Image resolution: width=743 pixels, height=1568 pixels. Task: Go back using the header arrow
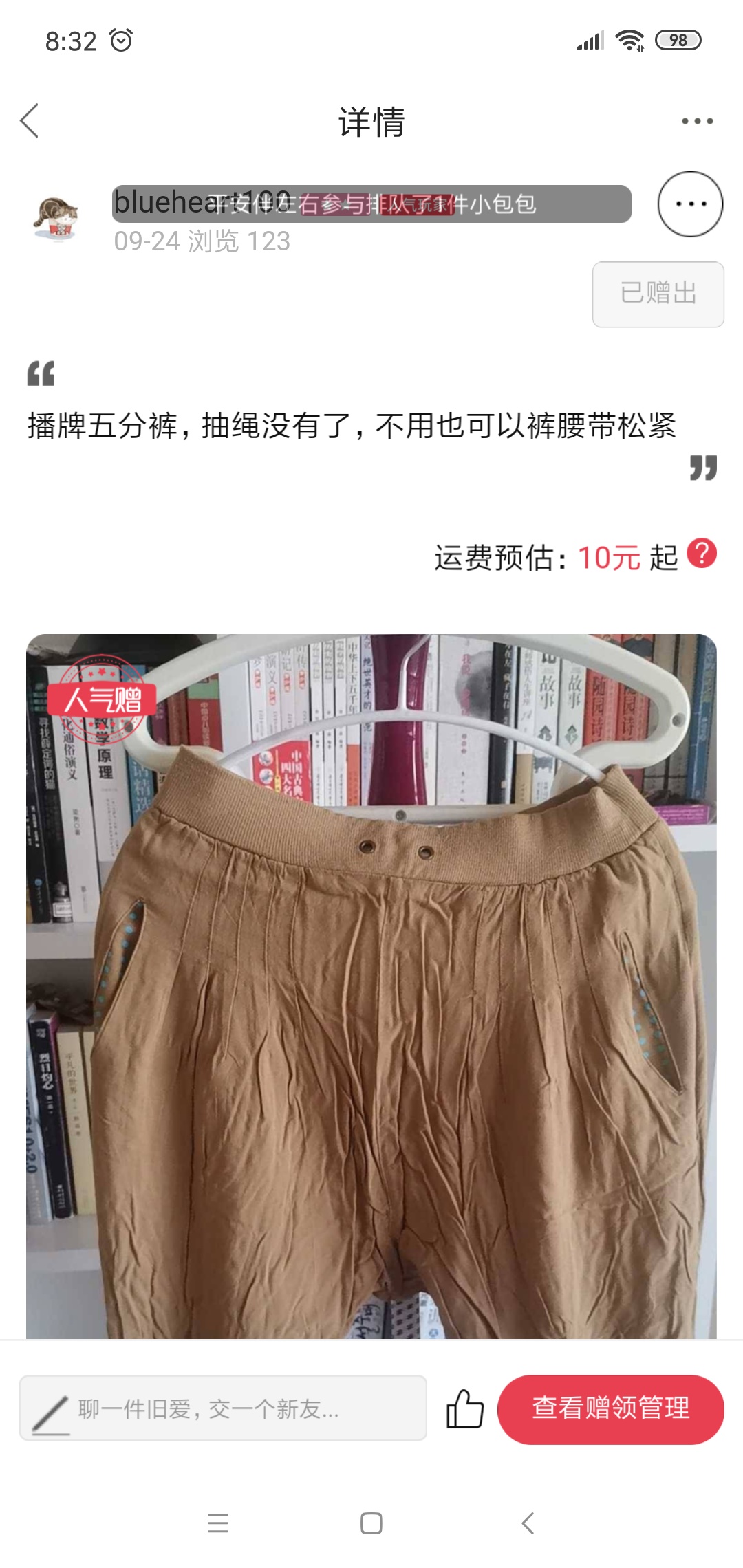(30, 121)
